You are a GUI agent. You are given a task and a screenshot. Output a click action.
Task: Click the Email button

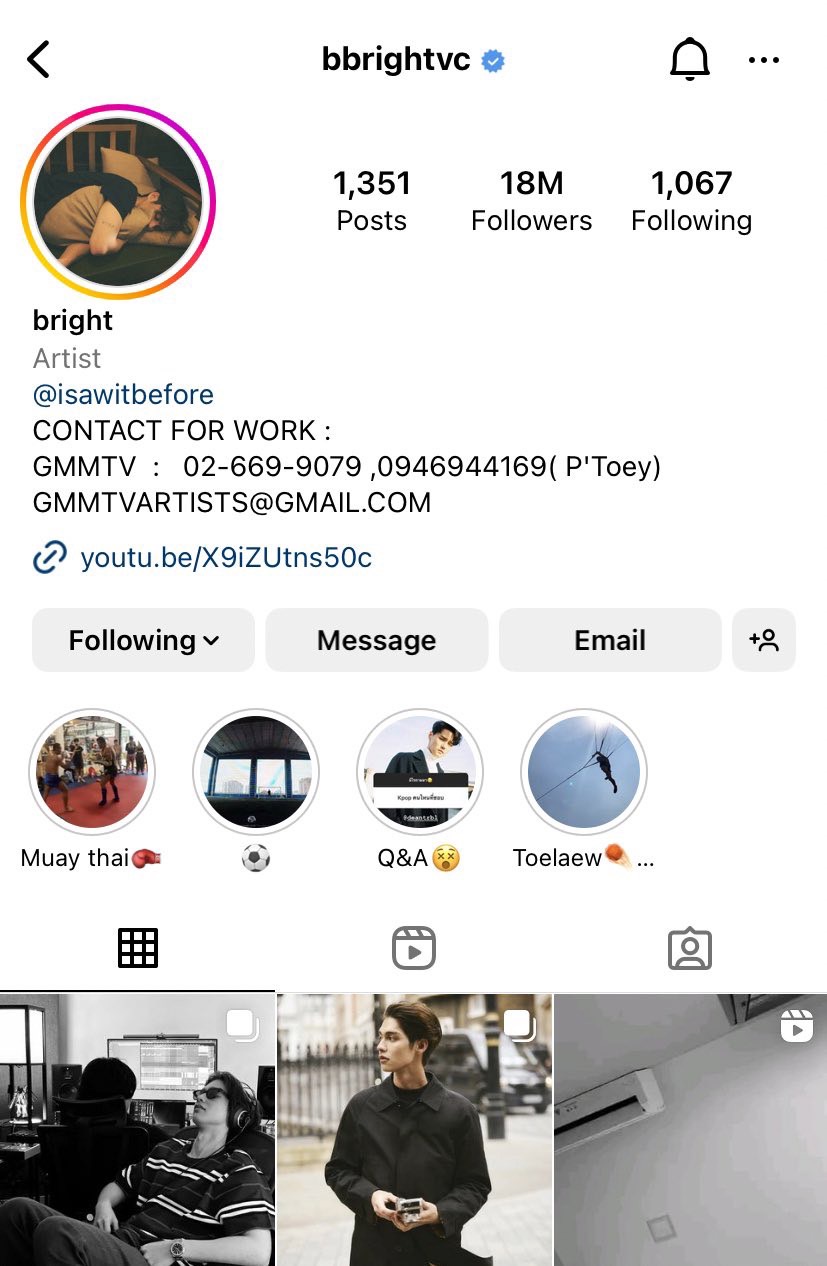[x=610, y=640]
